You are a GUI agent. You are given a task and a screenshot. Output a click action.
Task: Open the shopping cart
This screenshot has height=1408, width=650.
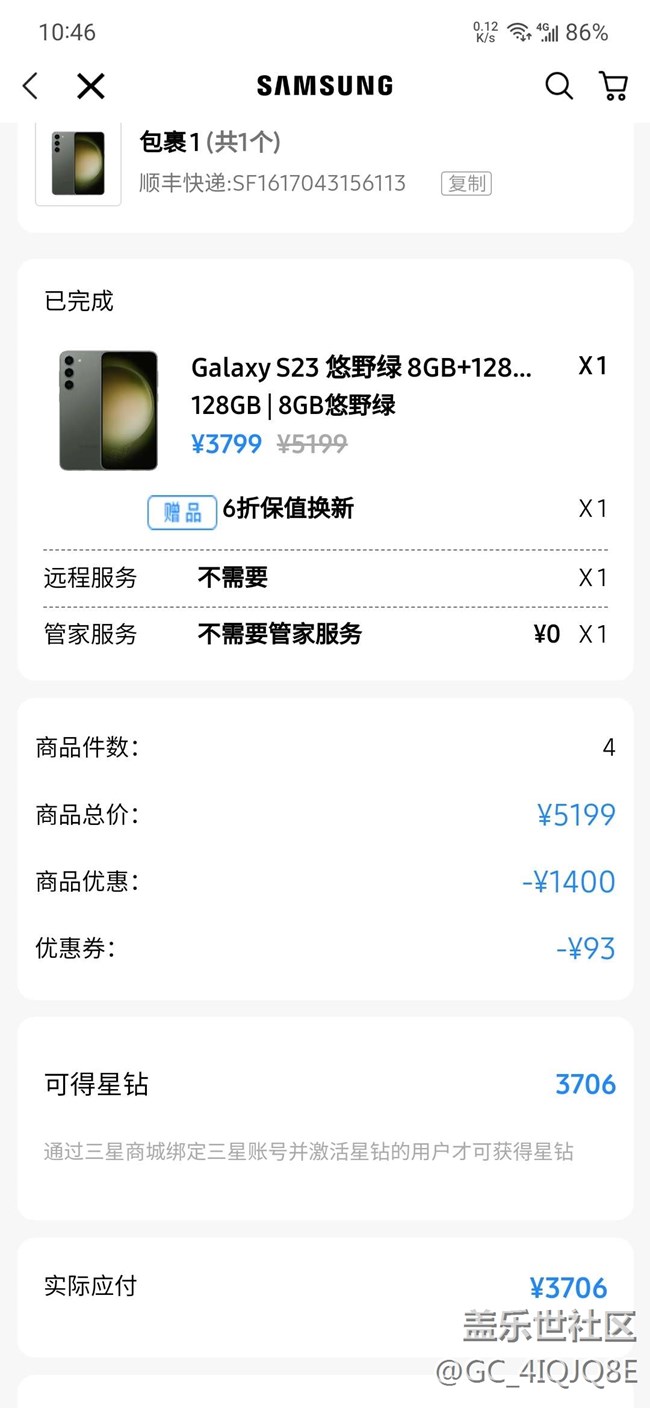[613, 86]
